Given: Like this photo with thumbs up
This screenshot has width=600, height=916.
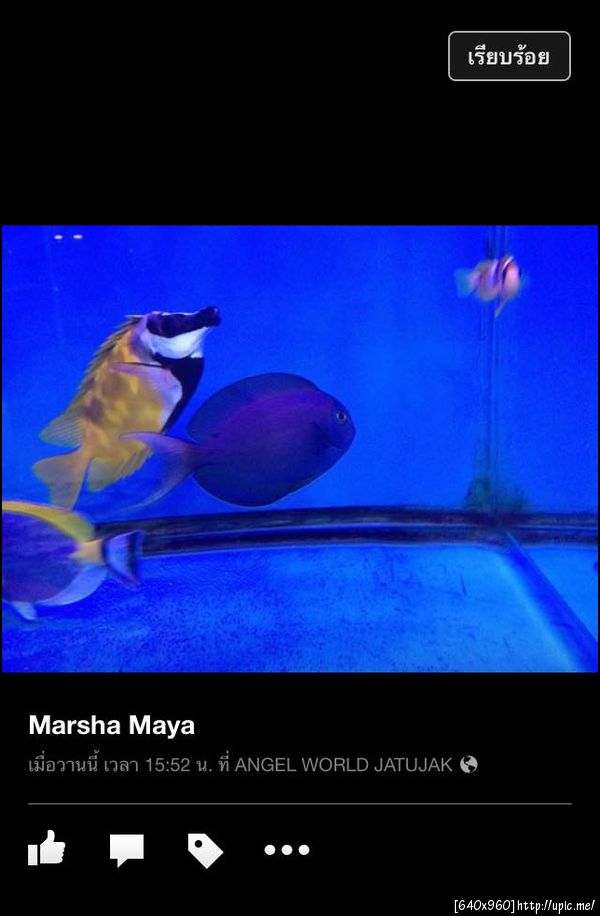Looking at the screenshot, I should pyautogui.click(x=46, y=849).
